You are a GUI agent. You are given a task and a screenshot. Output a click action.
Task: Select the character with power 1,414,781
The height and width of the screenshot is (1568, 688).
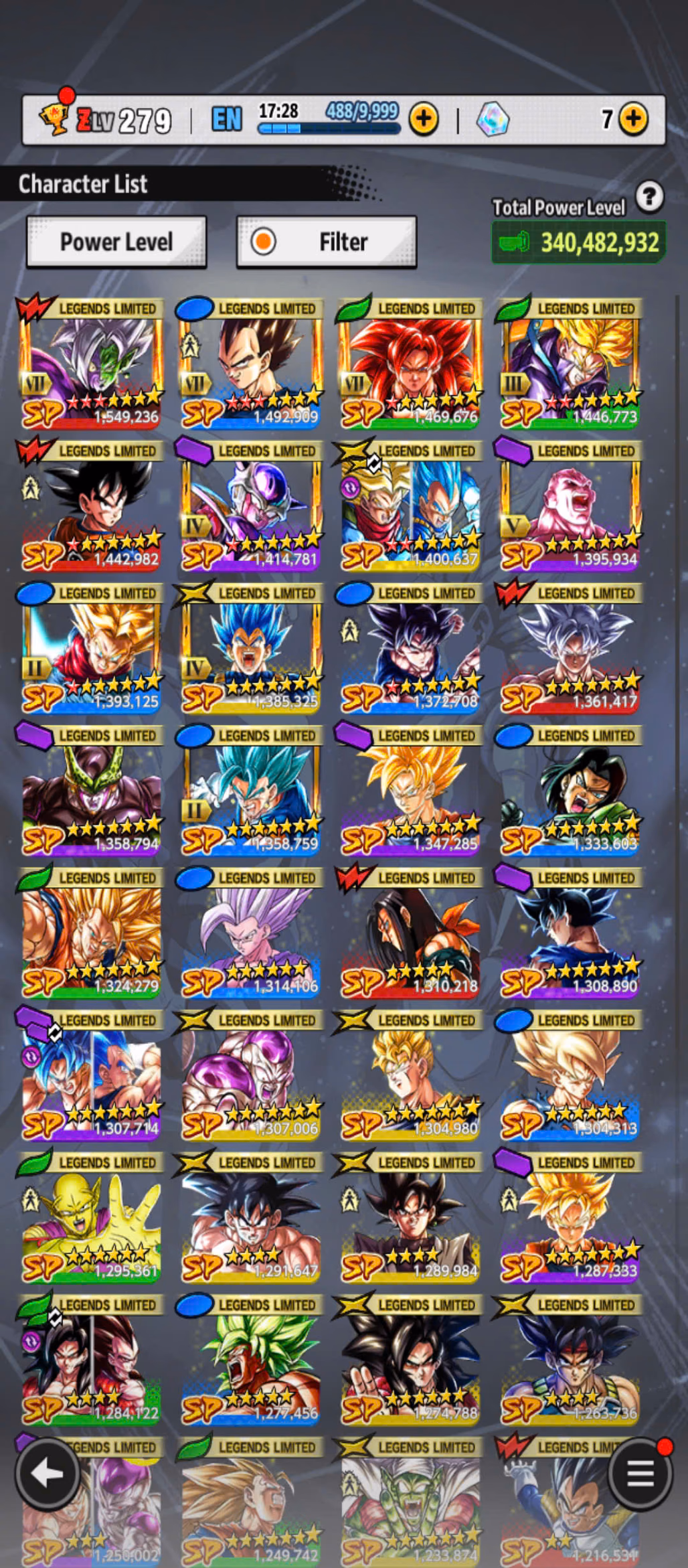(251, 507)
